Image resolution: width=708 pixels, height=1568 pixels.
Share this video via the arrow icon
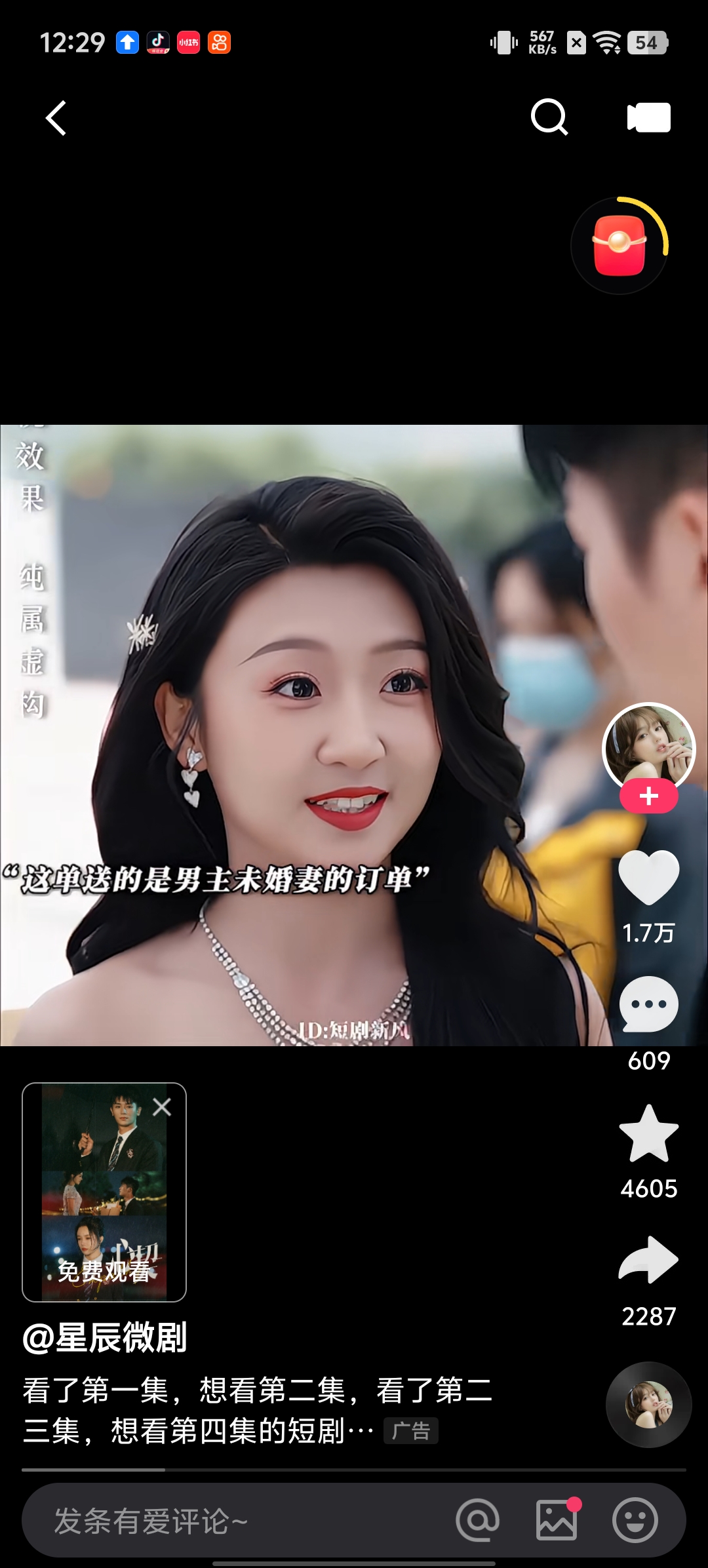648,1260
